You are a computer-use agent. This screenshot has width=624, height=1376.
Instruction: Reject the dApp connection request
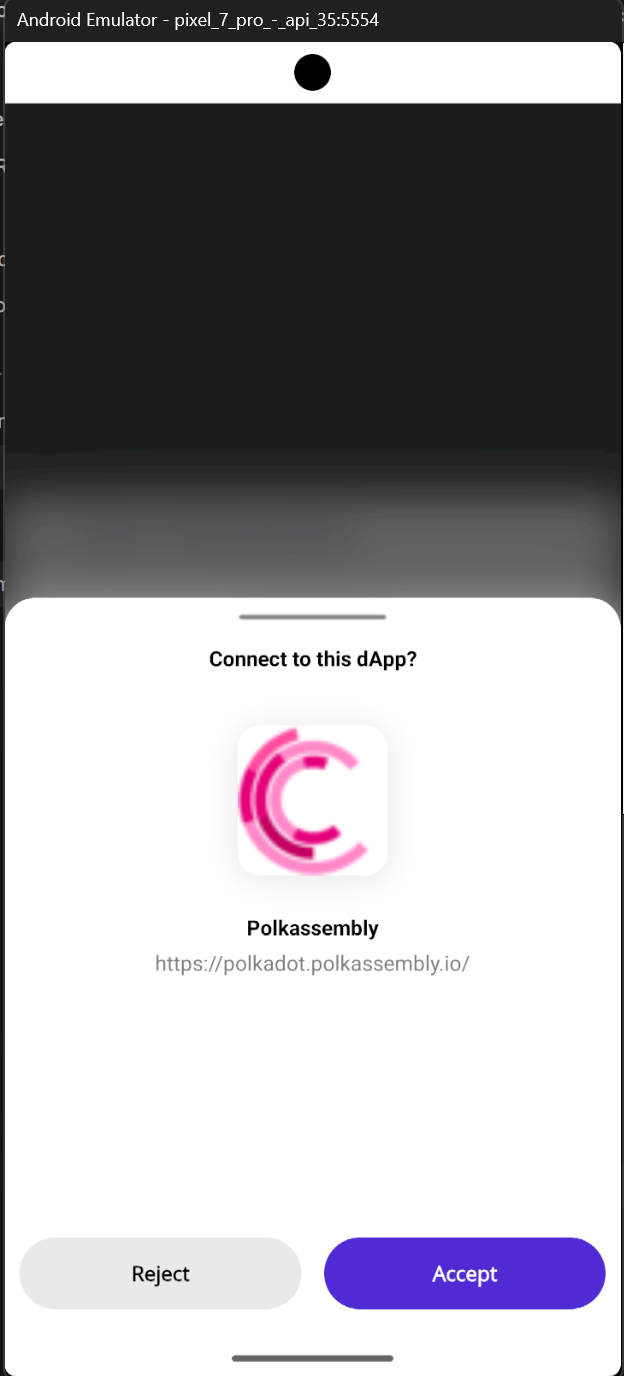(x=160, y=1273)
